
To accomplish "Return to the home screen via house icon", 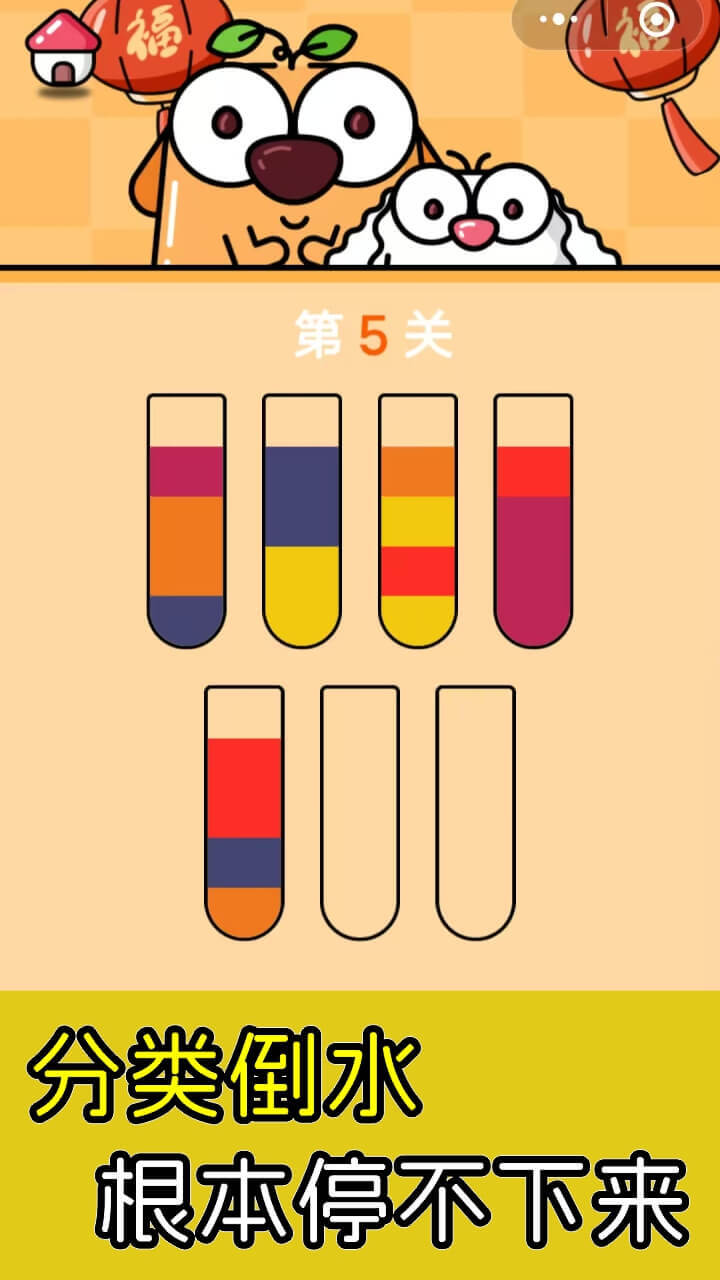I will coord(62,50).
